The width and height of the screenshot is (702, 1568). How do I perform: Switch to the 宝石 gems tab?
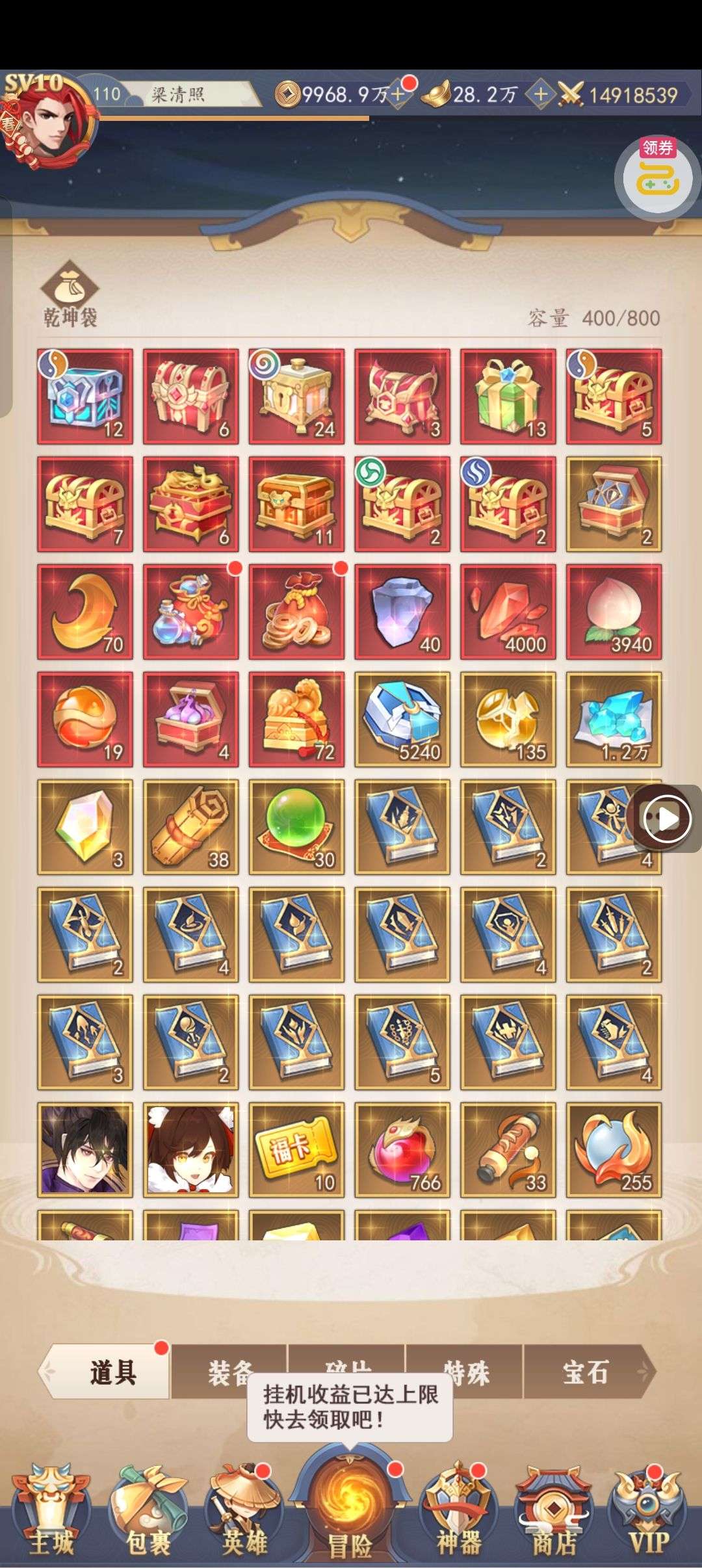point(585,1372)
